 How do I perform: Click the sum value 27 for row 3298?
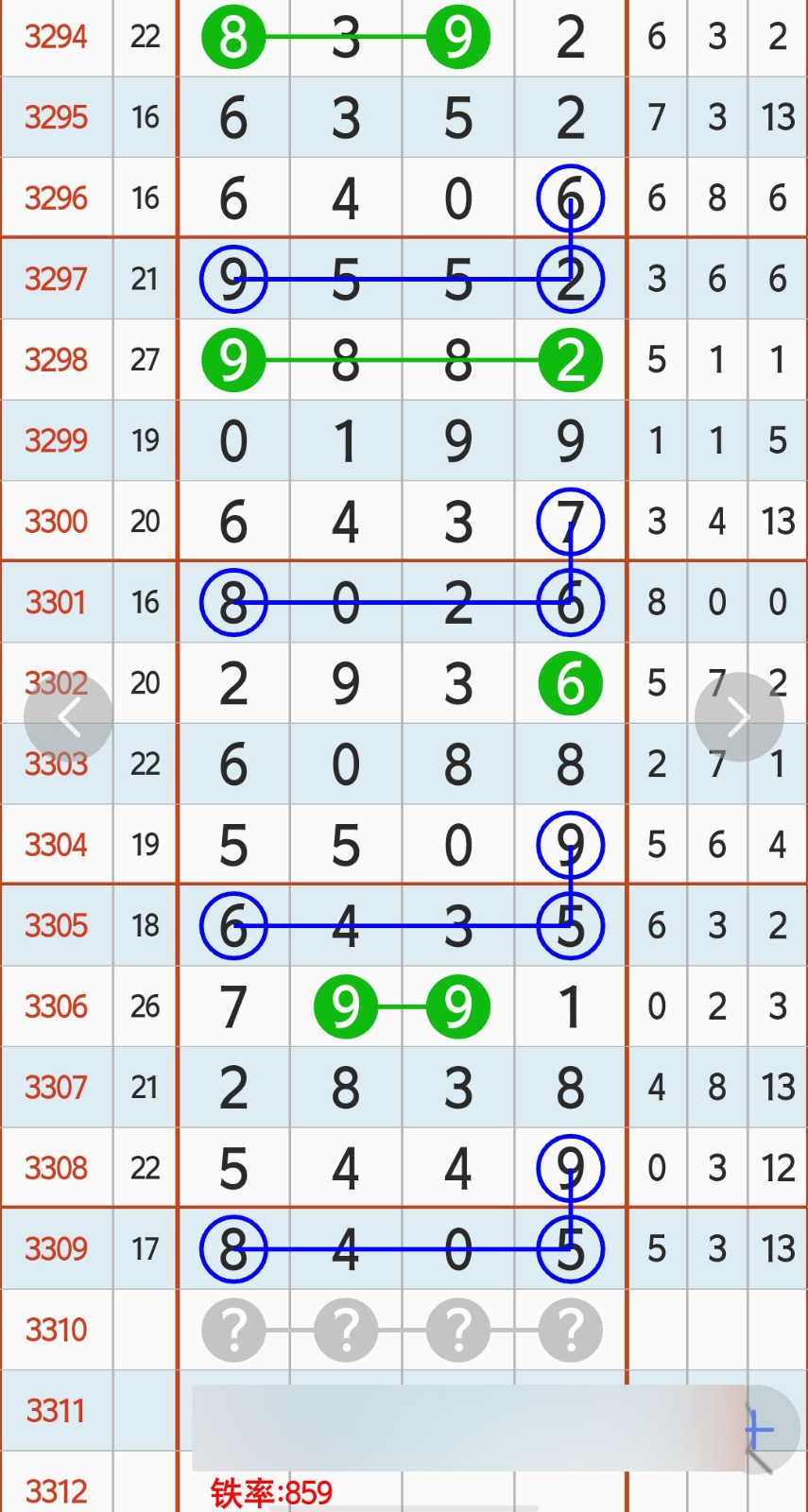pyautogui.click(x=145, y=359)
